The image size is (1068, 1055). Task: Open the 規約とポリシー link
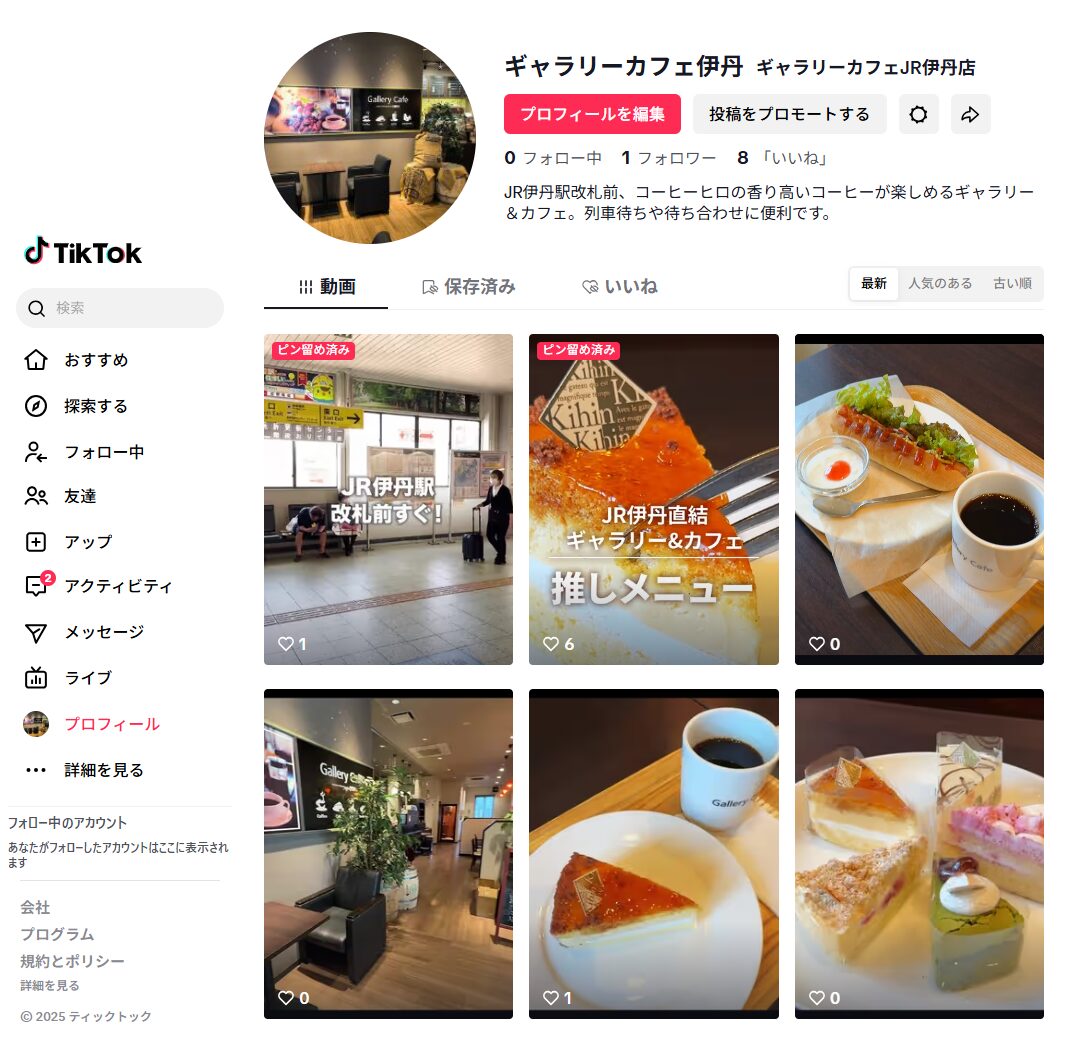pyautogui.click(x=72, y=961)
